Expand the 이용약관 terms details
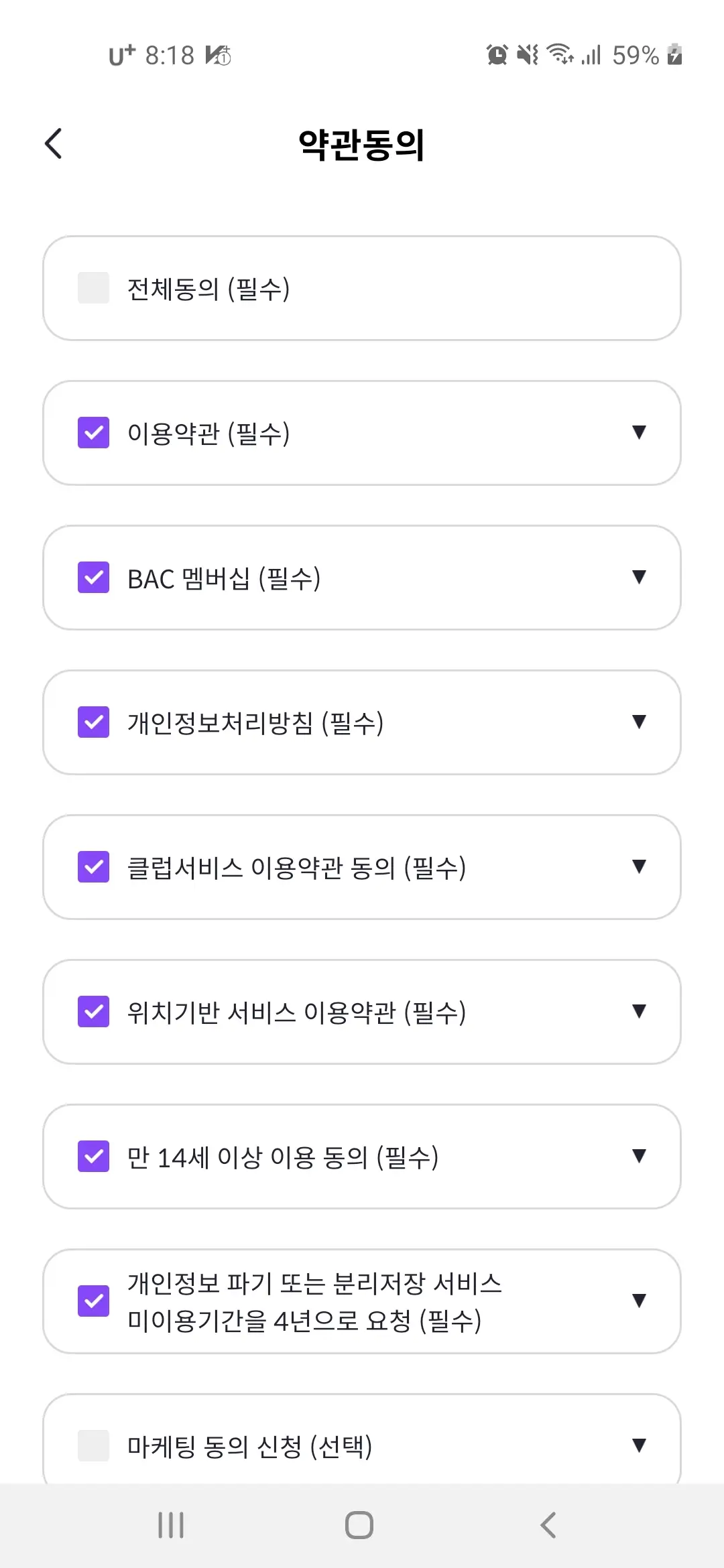Image resolution: width=724 pixels, height=1568 pixels. click(x=639, y=432)
